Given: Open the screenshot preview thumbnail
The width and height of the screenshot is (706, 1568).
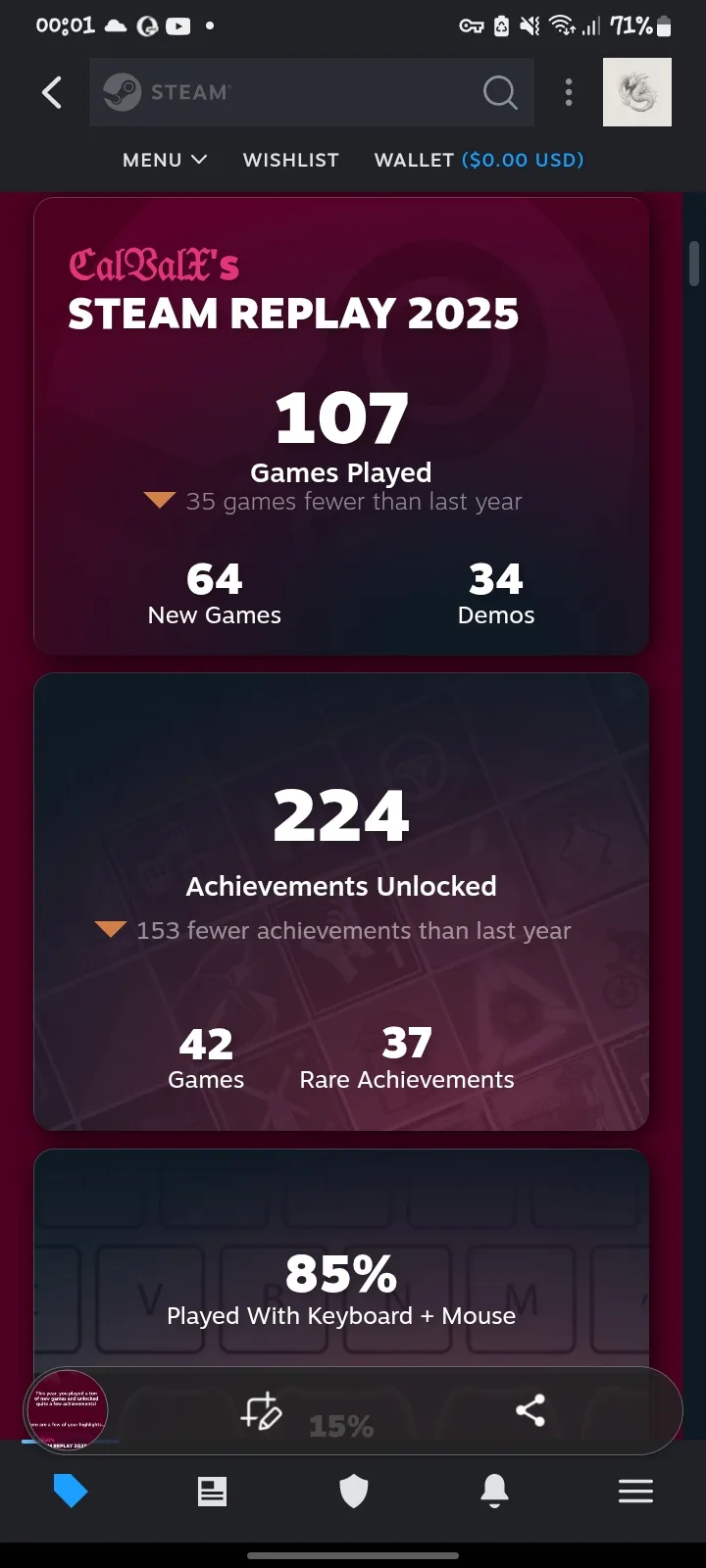Looking at the screenshot, I should point(66,1410).
